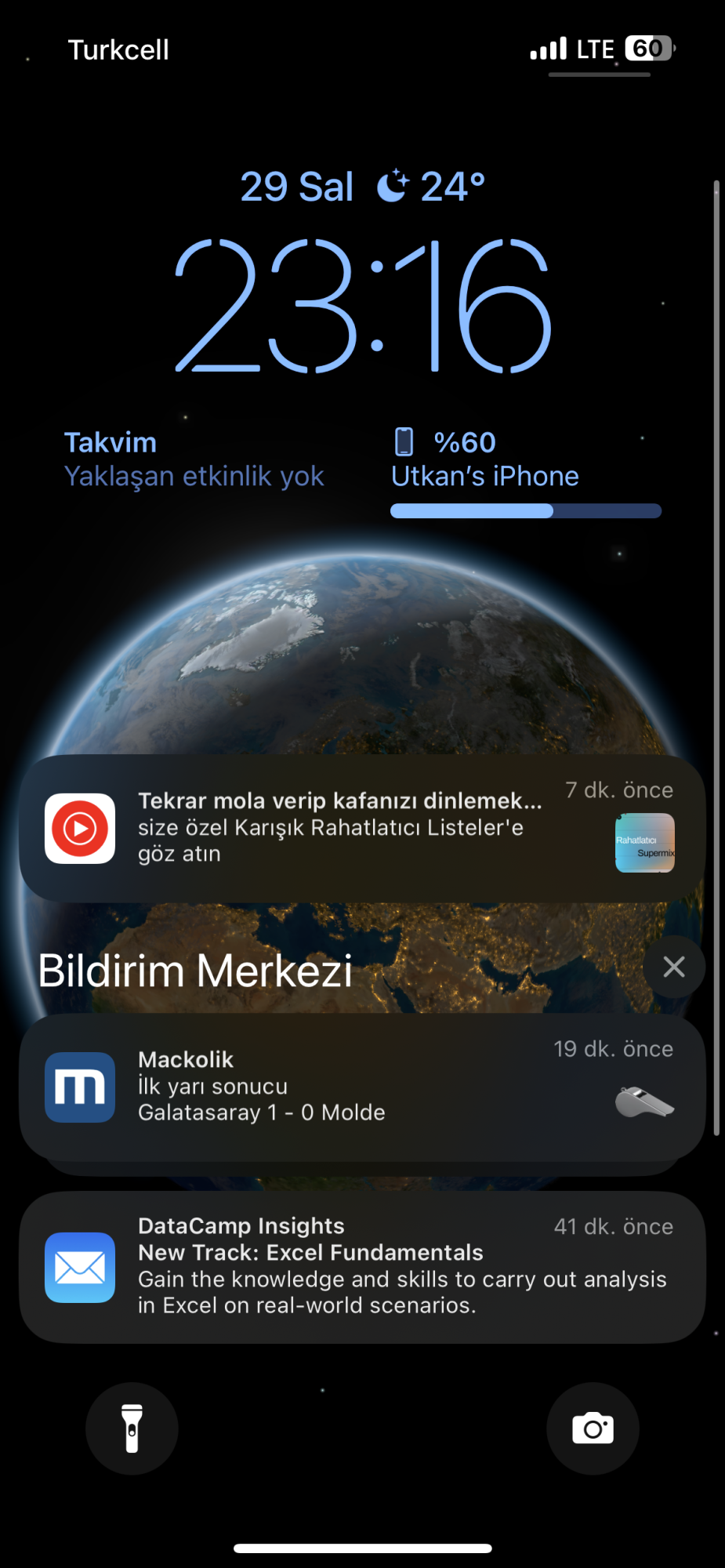
Task: Clear notifications in Bildirim Merkezi
Action: coord(673,967)
